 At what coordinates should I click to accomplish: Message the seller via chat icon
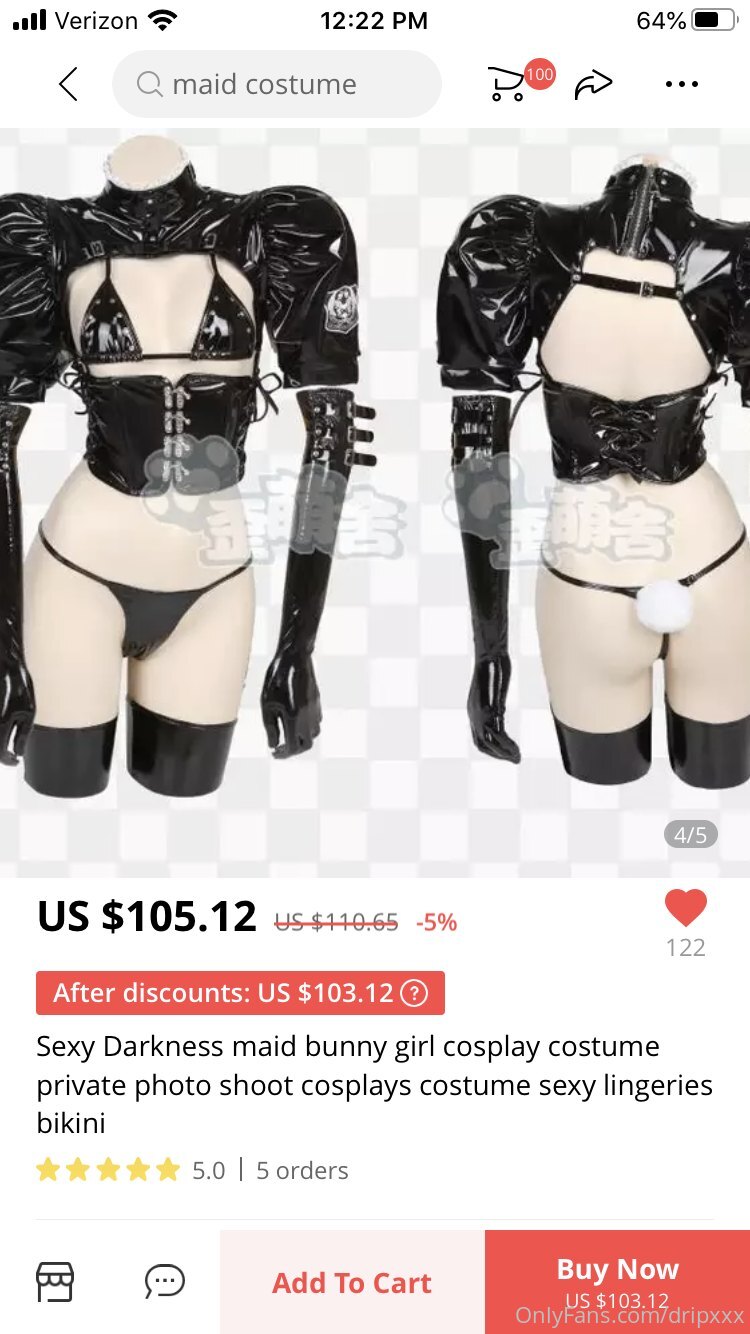165,1281
